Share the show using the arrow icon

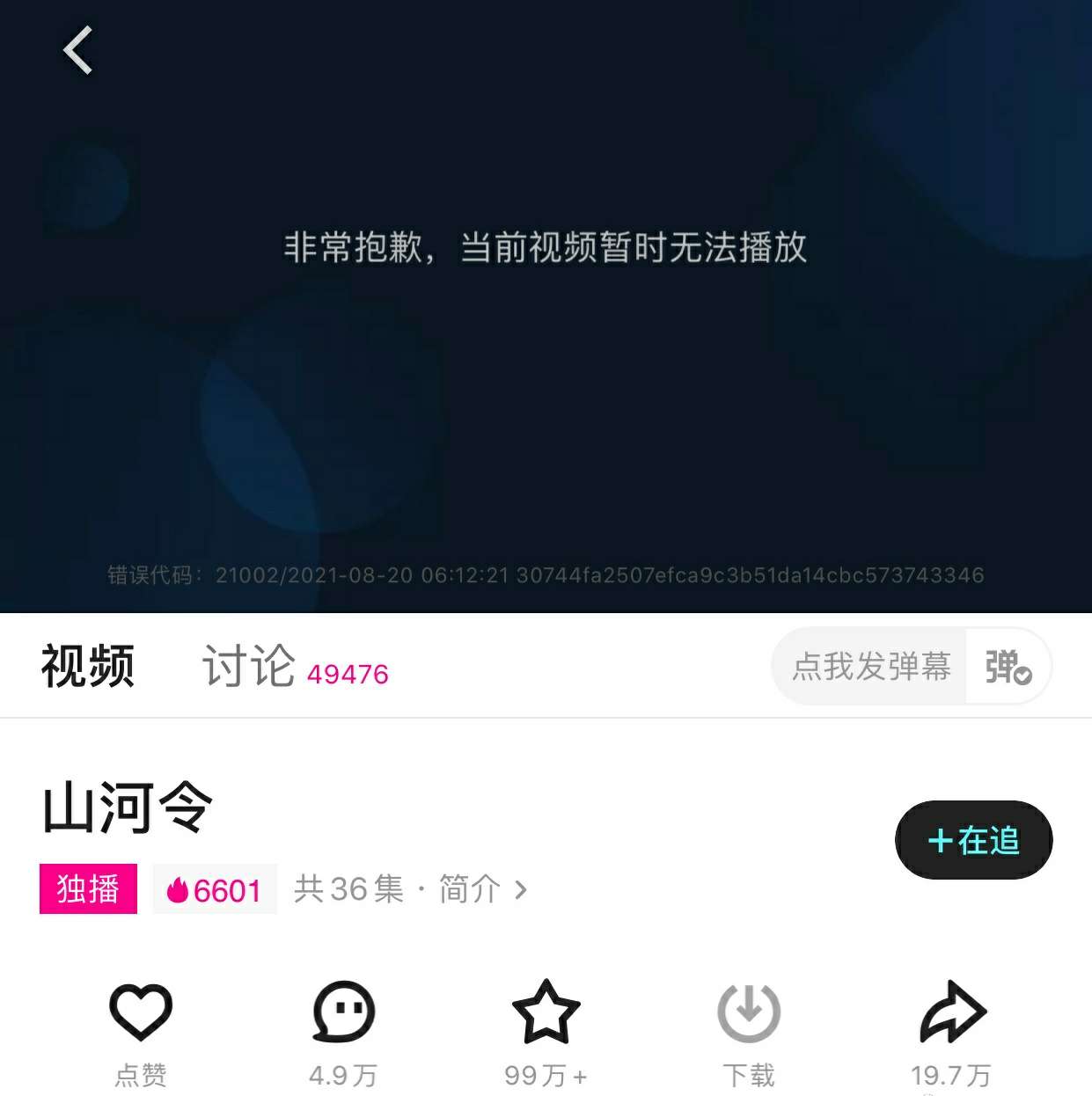click(x=951, y=1012)
